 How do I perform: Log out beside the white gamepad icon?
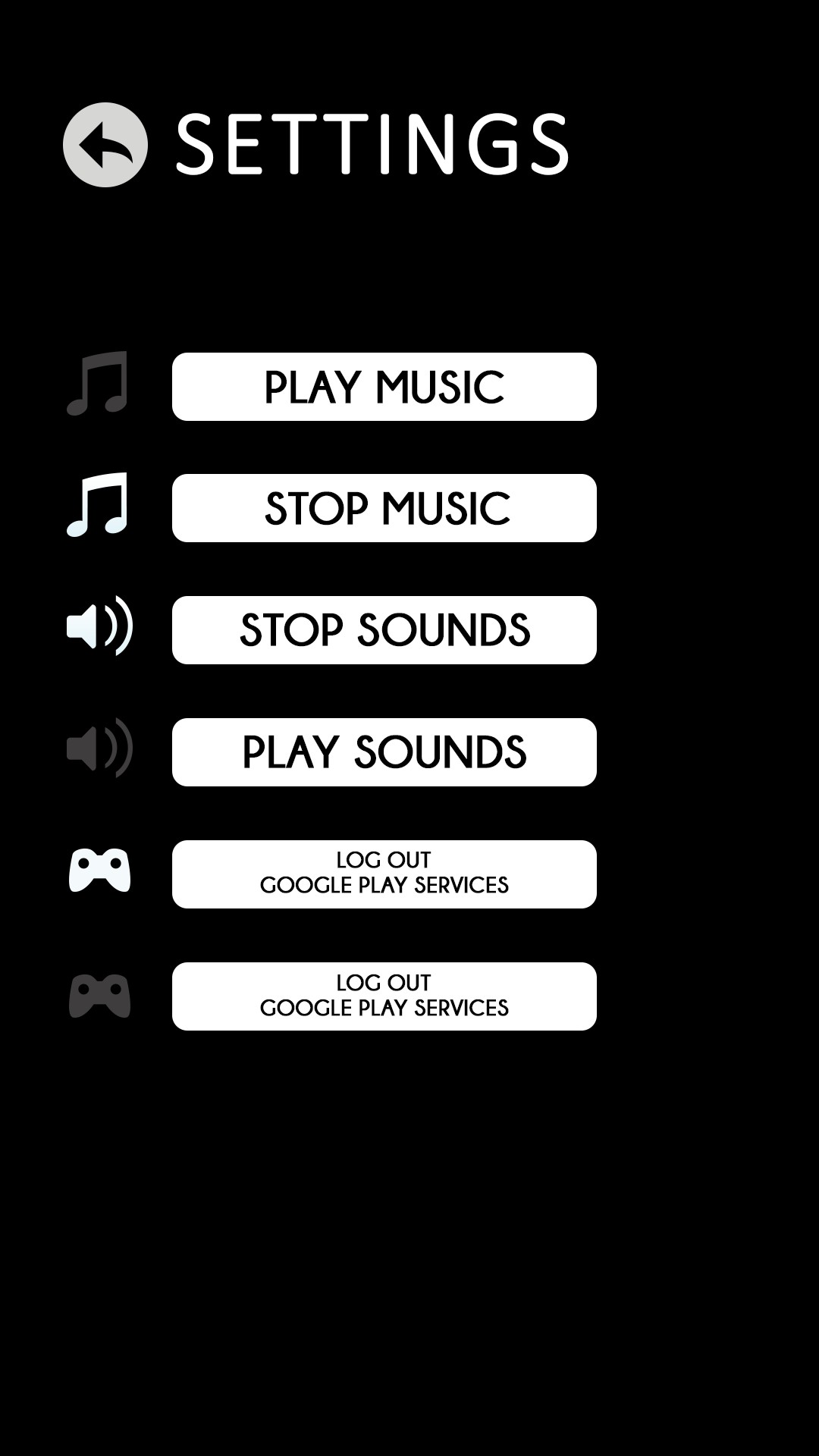(384, 874)
